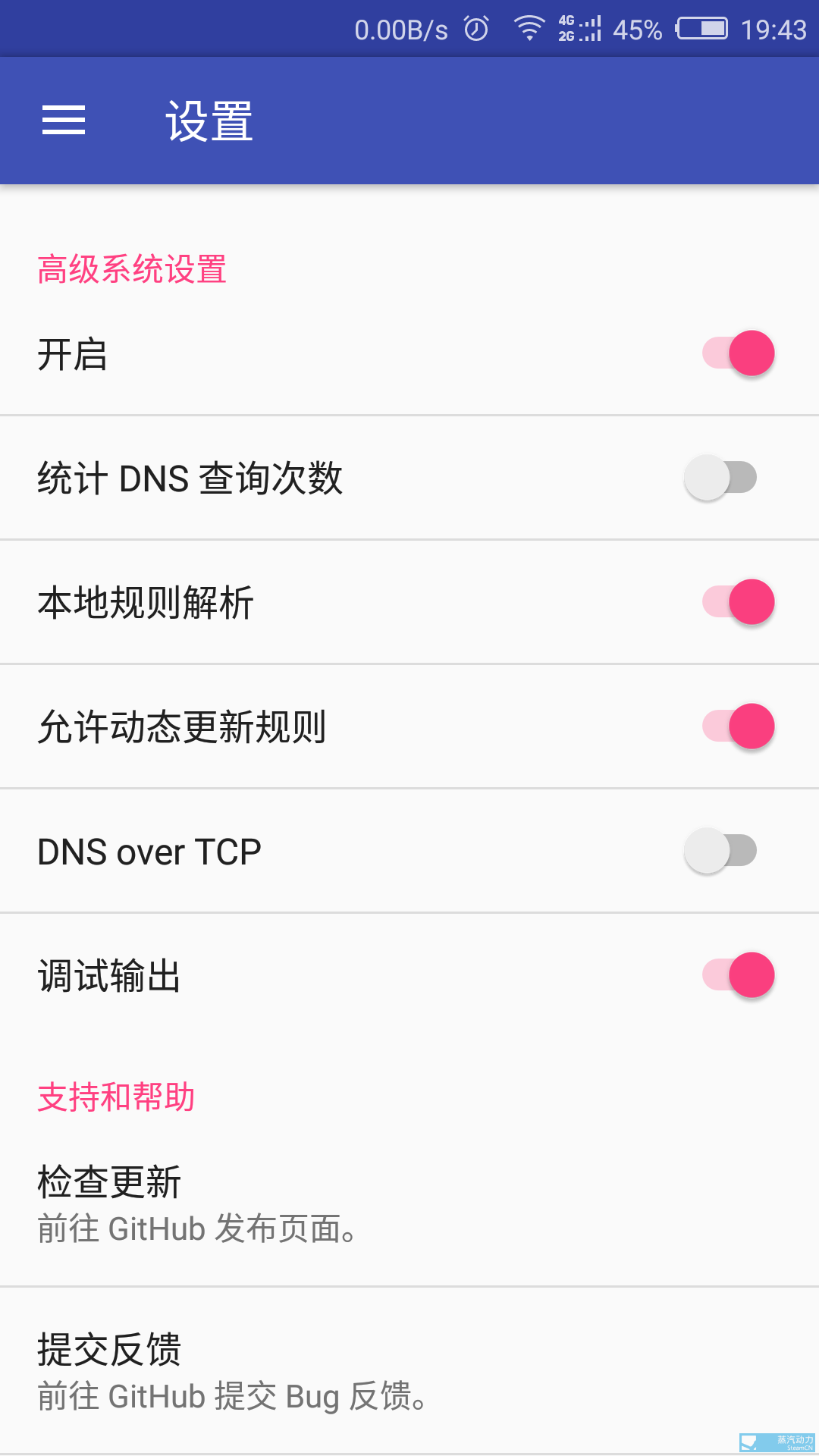Turn off 本地规则解析

[x=736, y=601]
